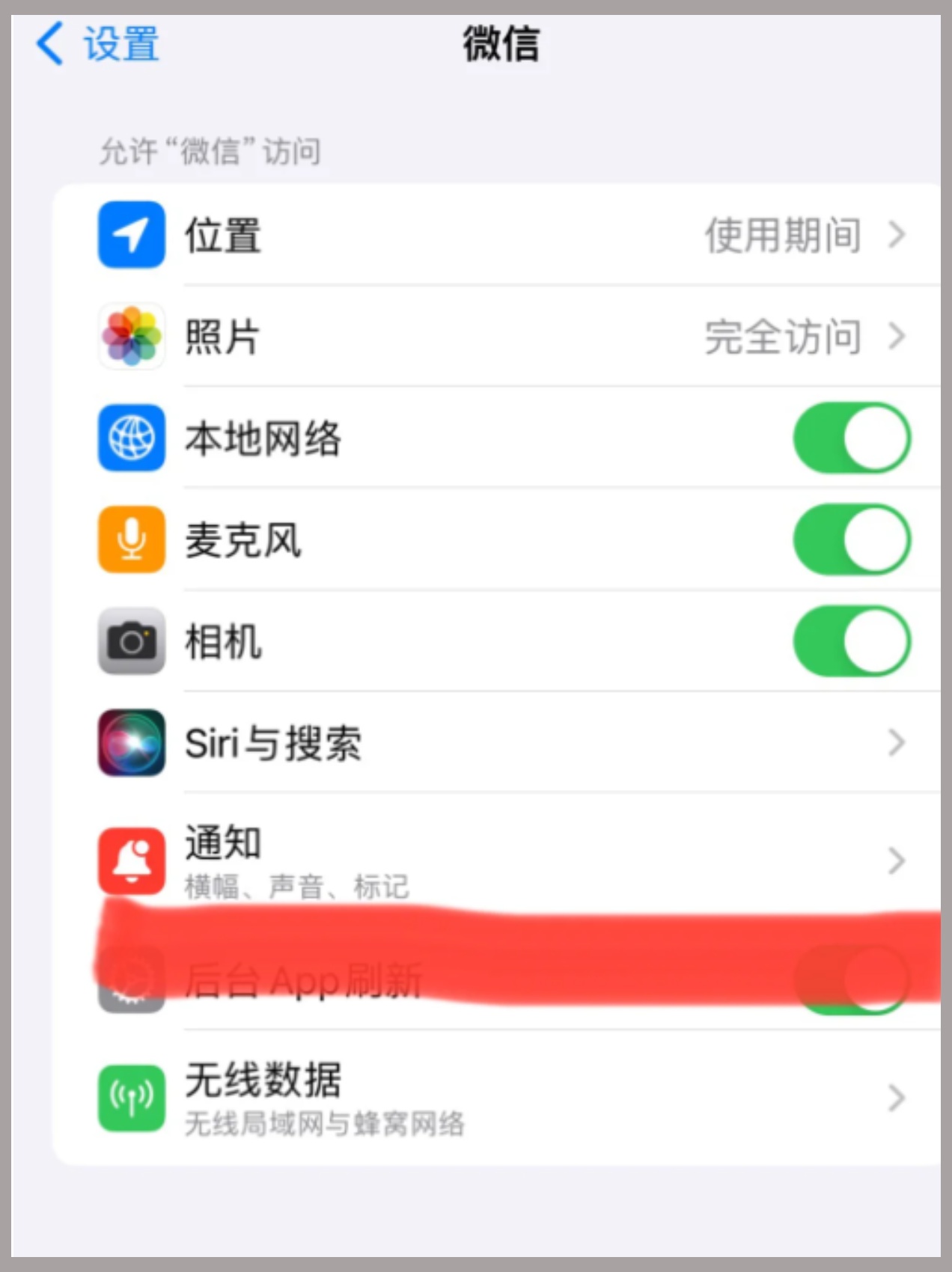This screenshot has height=1272, width=952.
Task: Go back to 设置
Action: pos(98,44)
